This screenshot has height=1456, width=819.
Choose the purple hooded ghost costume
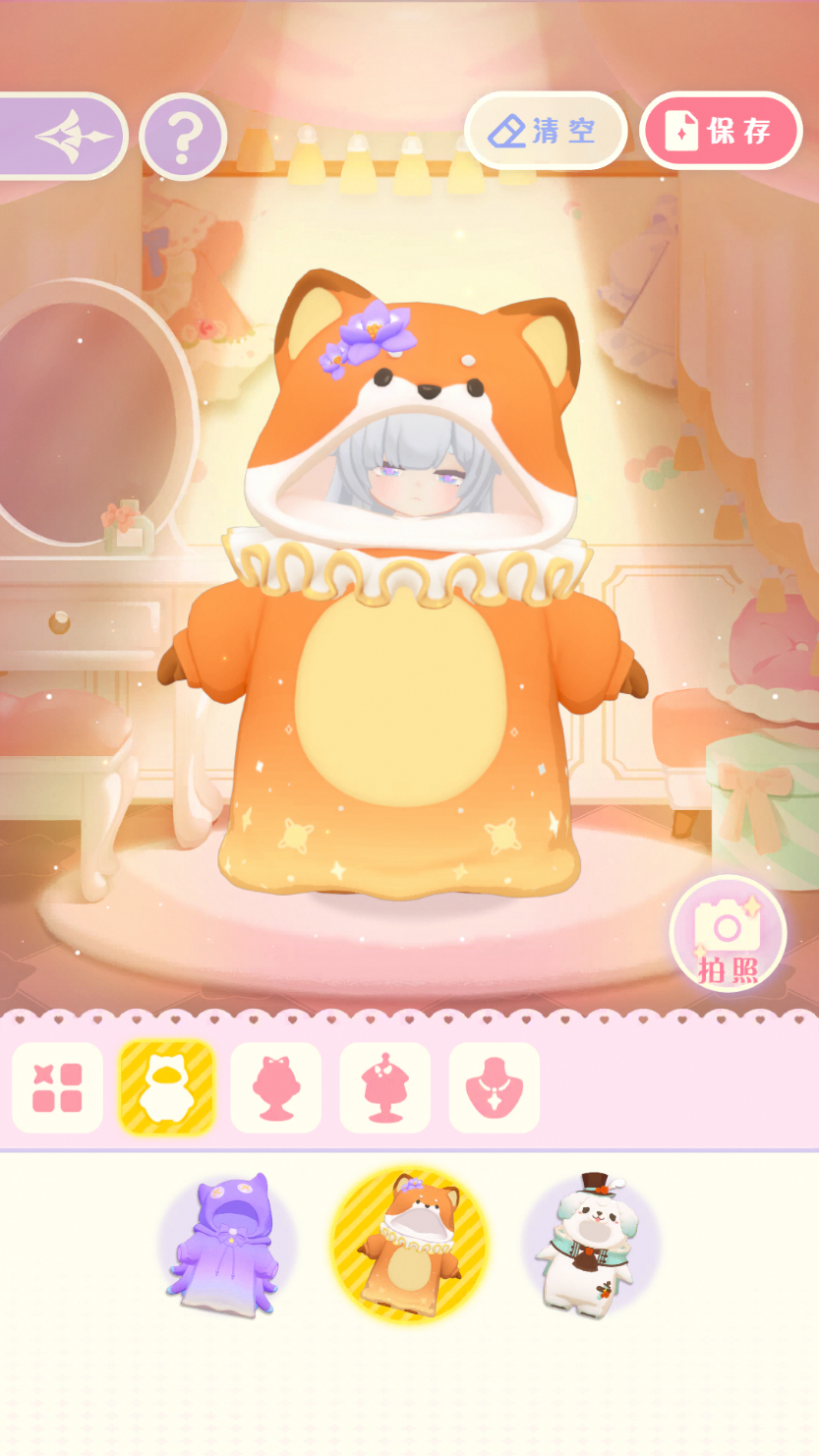(x=227, y=1245)
